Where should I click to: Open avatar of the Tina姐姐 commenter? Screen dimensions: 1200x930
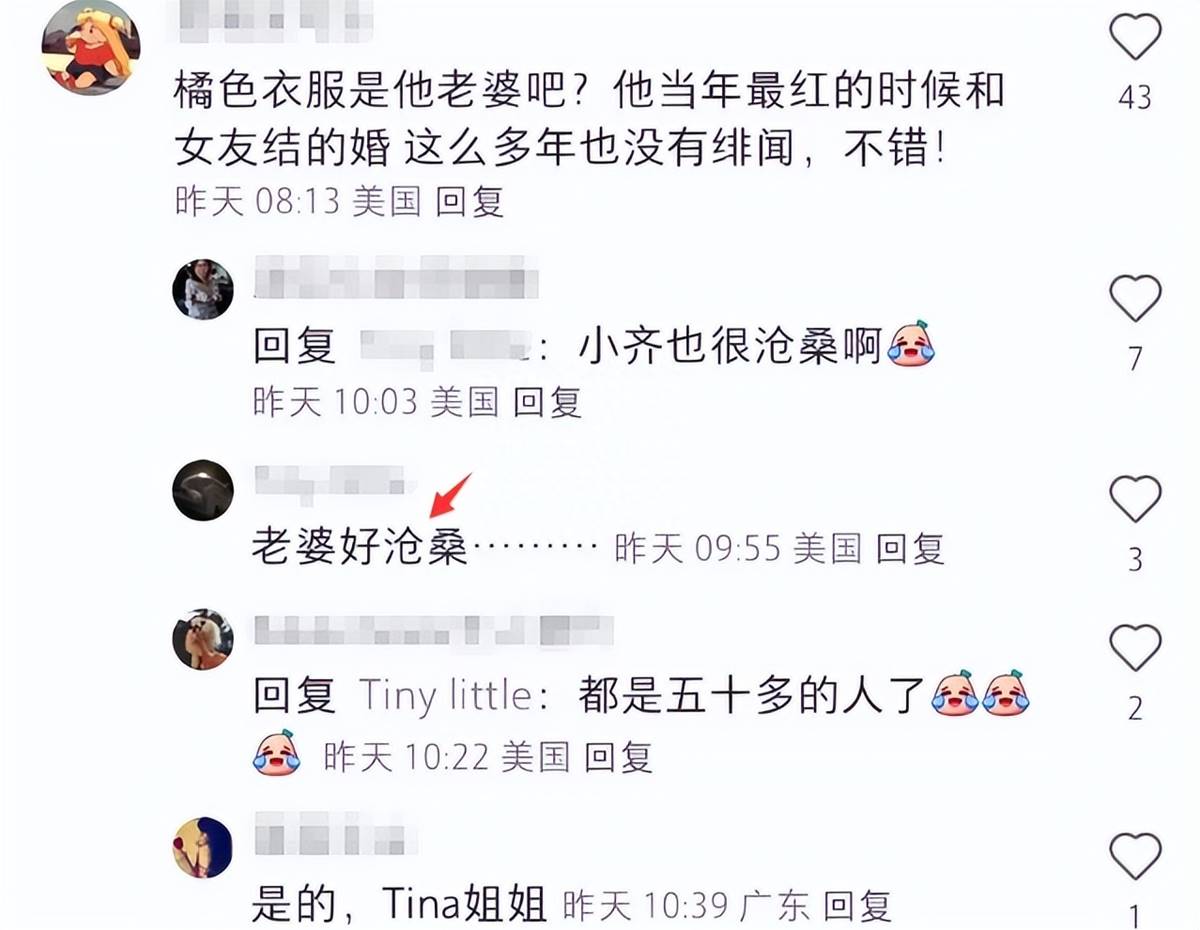pyautogui.click(x=203, y=847)
